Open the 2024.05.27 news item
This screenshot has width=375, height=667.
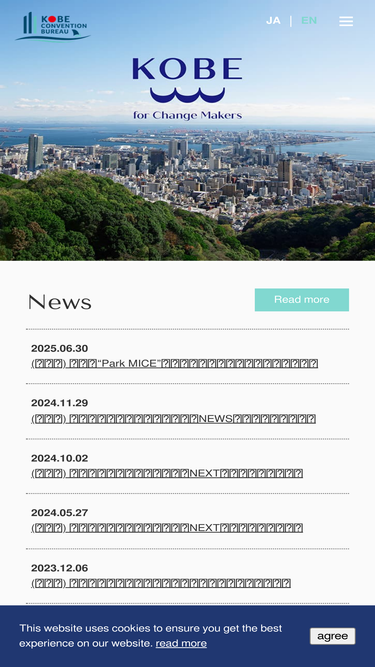click(167, 528)
